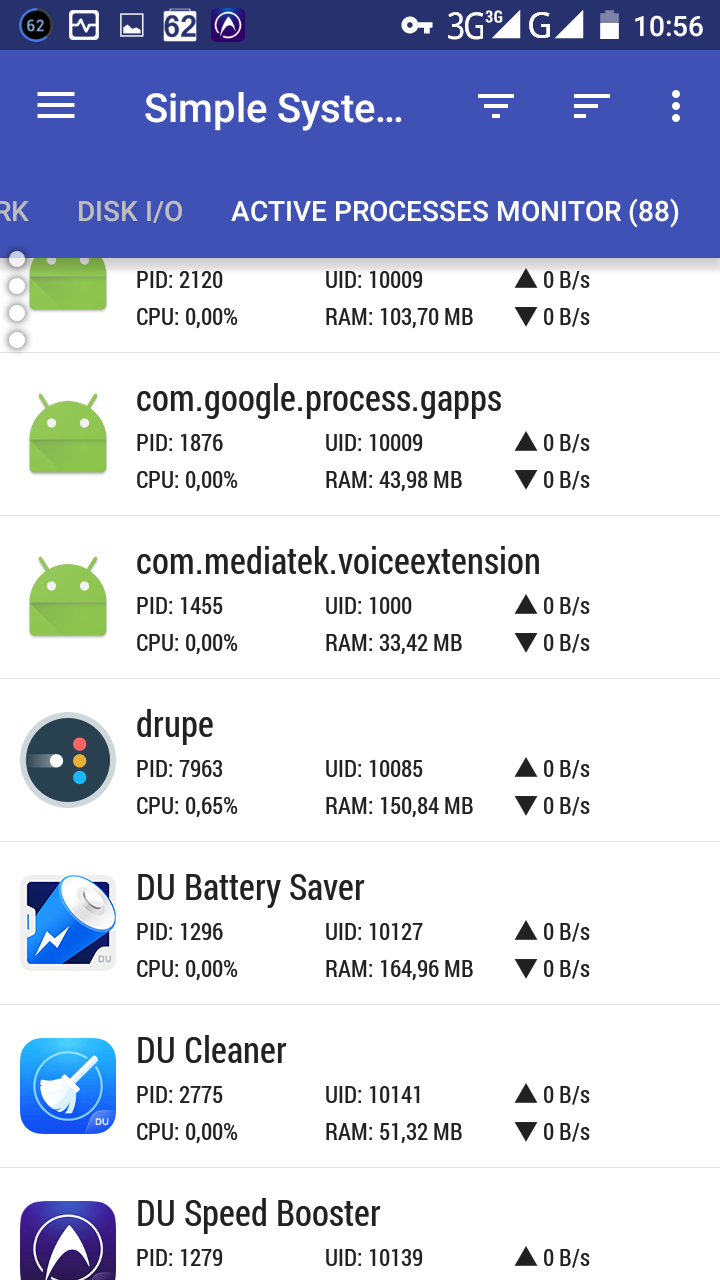
Task: Open the com.google.process.gapps process
Action: 360,435
